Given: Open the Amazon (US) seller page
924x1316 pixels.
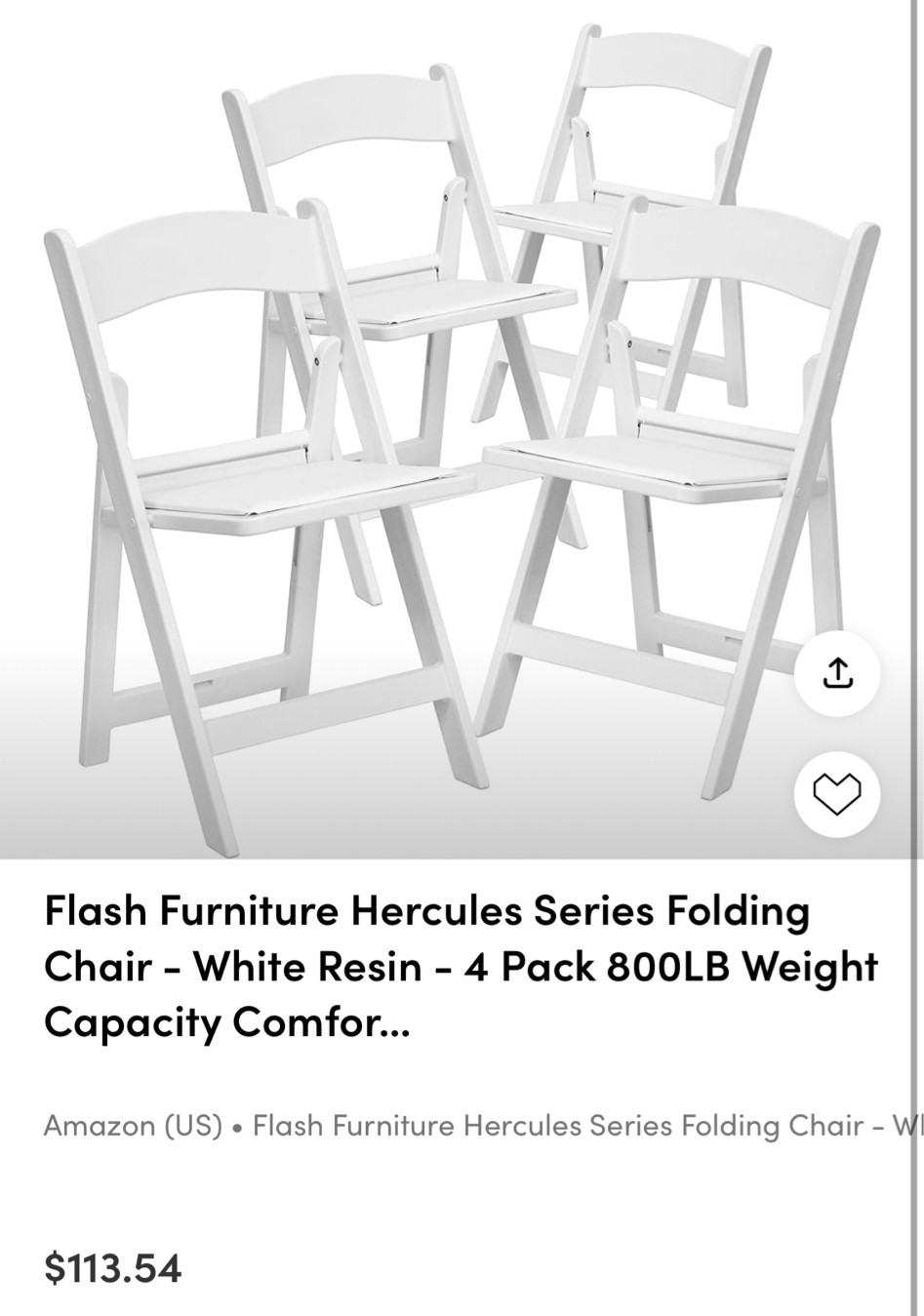Looking at the screenshot, I should [x=132, y=1126].
